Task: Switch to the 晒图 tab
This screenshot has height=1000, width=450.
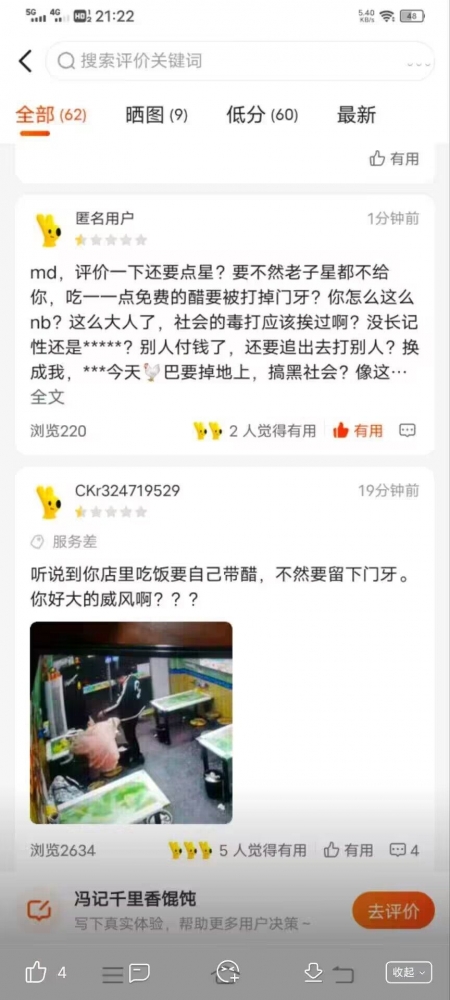Action: [x=156, y=115]
